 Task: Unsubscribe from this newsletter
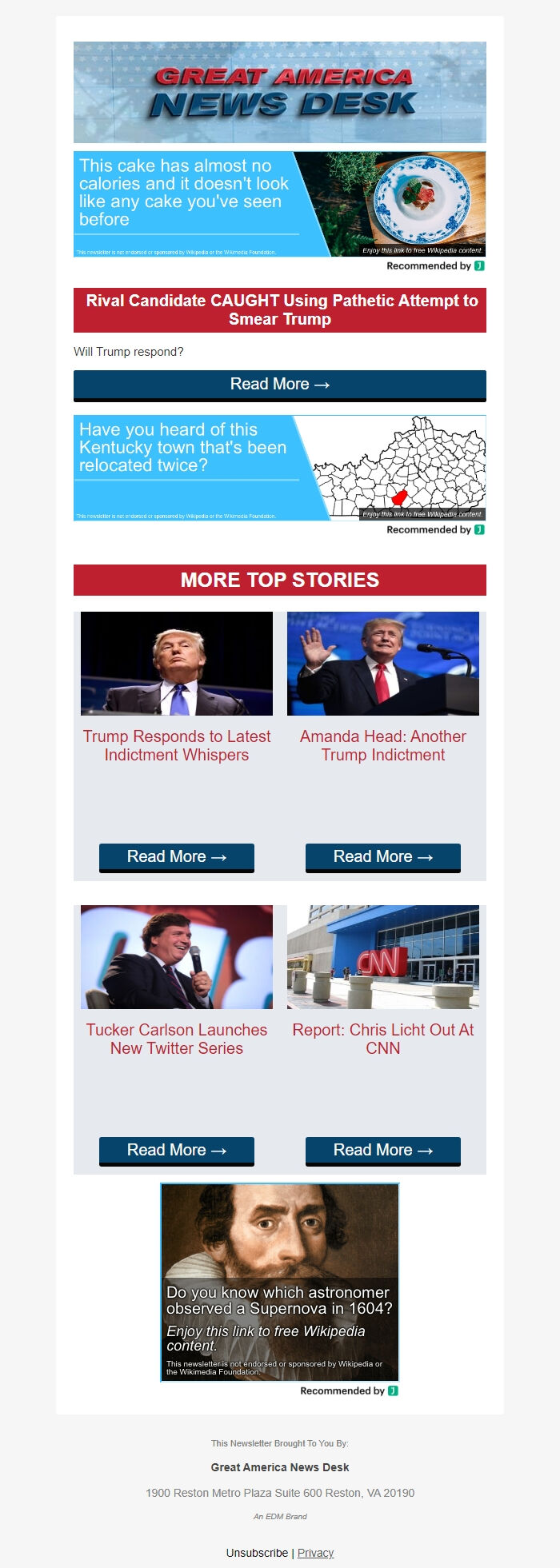coord(257,1553)
